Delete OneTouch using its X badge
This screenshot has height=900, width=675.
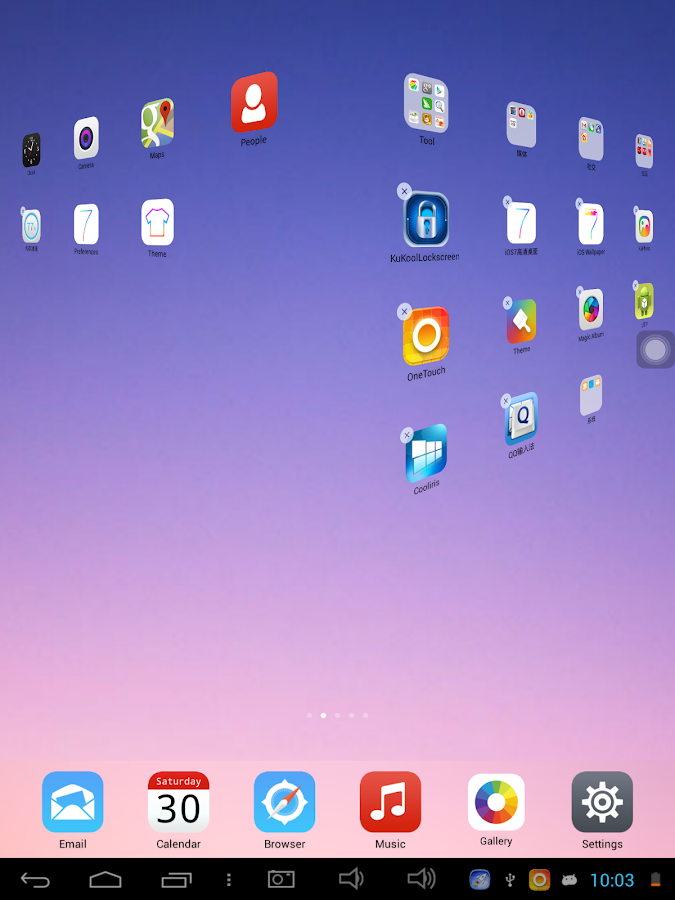click(x=405, y=312)
